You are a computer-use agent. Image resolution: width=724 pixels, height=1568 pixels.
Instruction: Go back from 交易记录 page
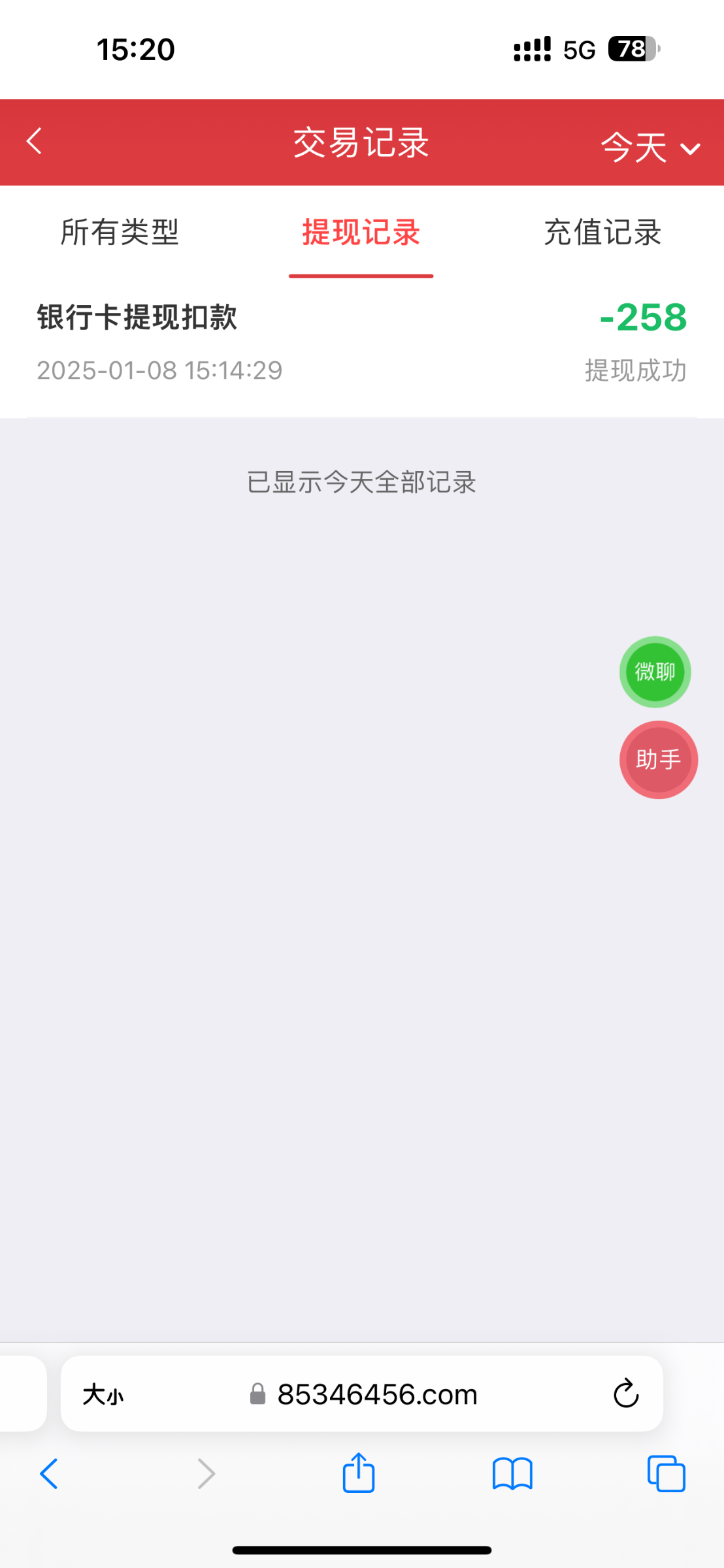[x=34, y=141]
